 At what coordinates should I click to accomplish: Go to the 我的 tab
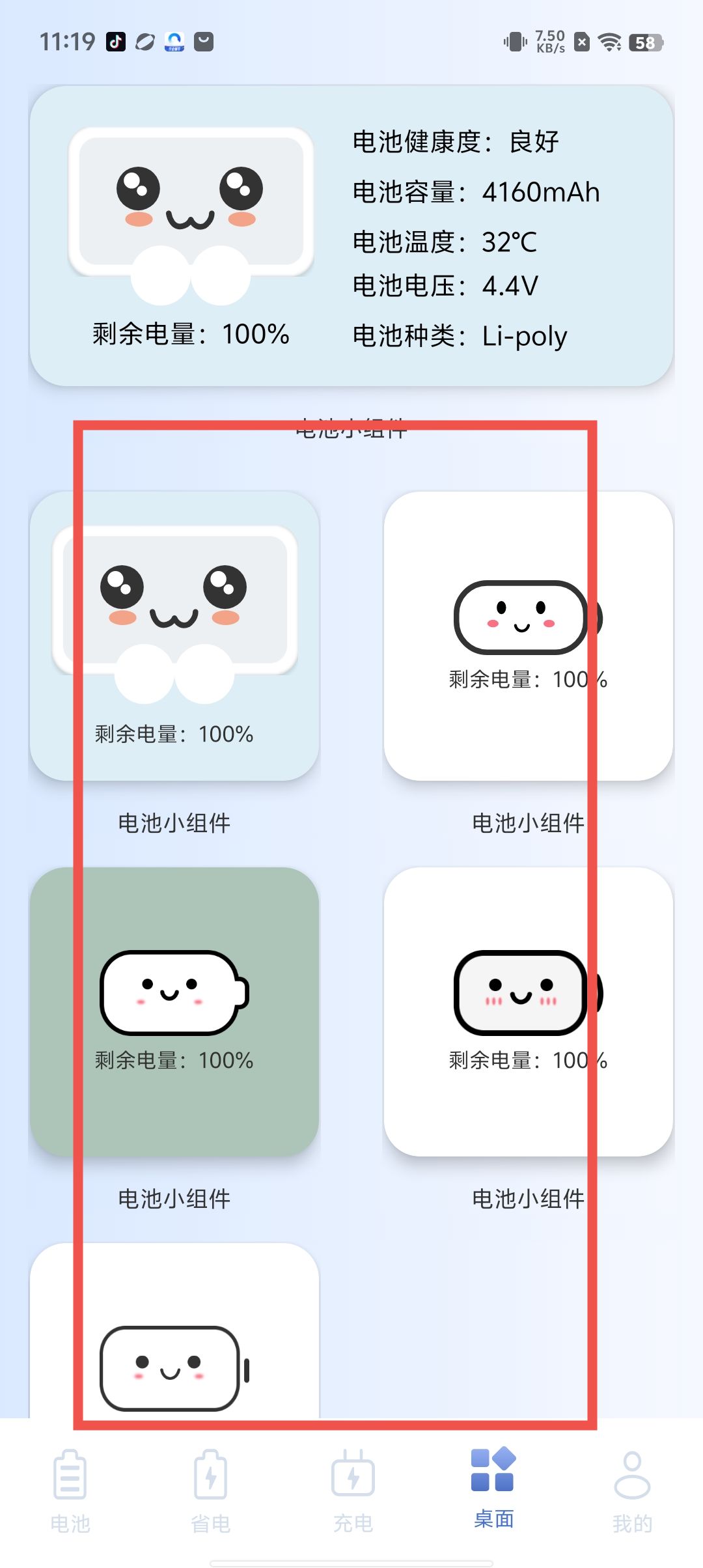coord(631,1491)
